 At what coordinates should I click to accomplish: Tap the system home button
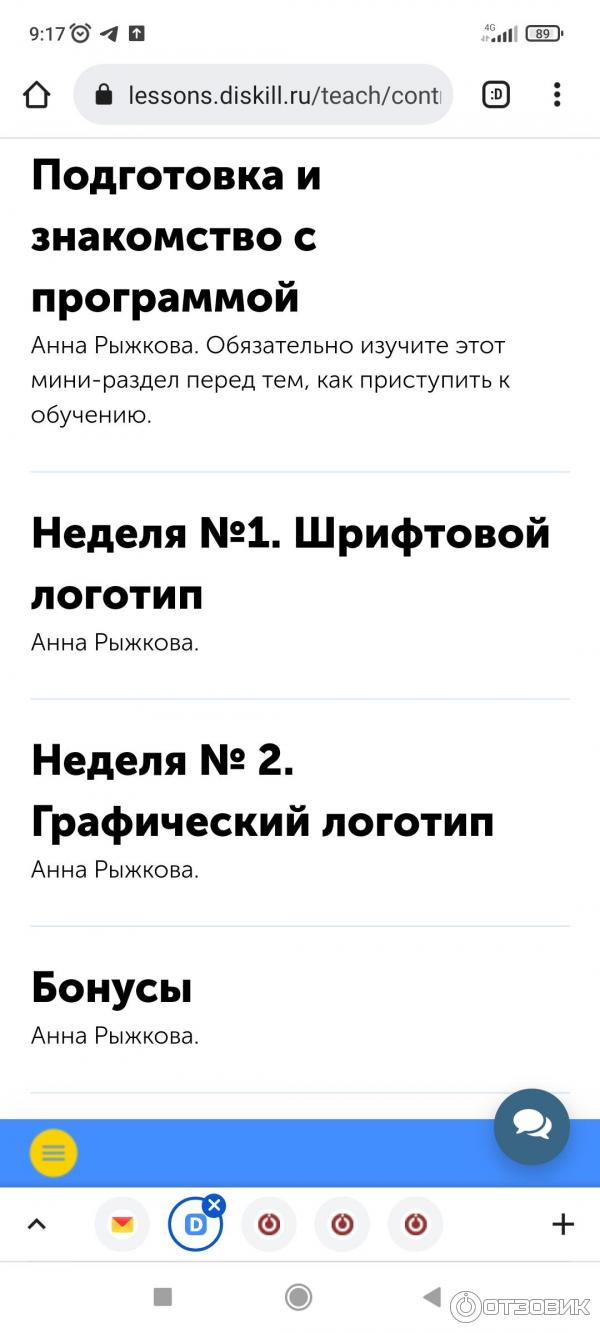pyautogui.click(x=298, y=1297)
